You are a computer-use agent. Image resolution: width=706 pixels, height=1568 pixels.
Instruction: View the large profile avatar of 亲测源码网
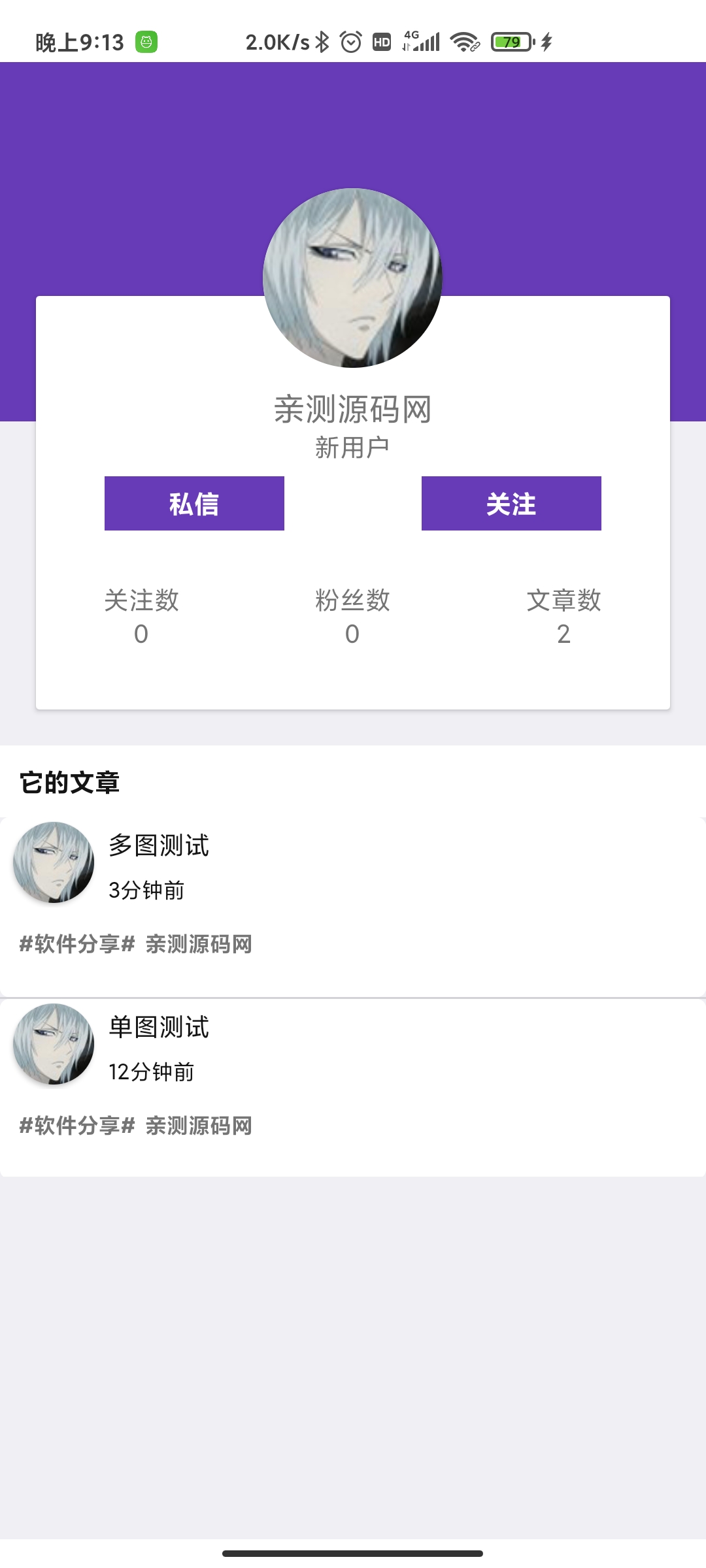(x=353, y=278)
